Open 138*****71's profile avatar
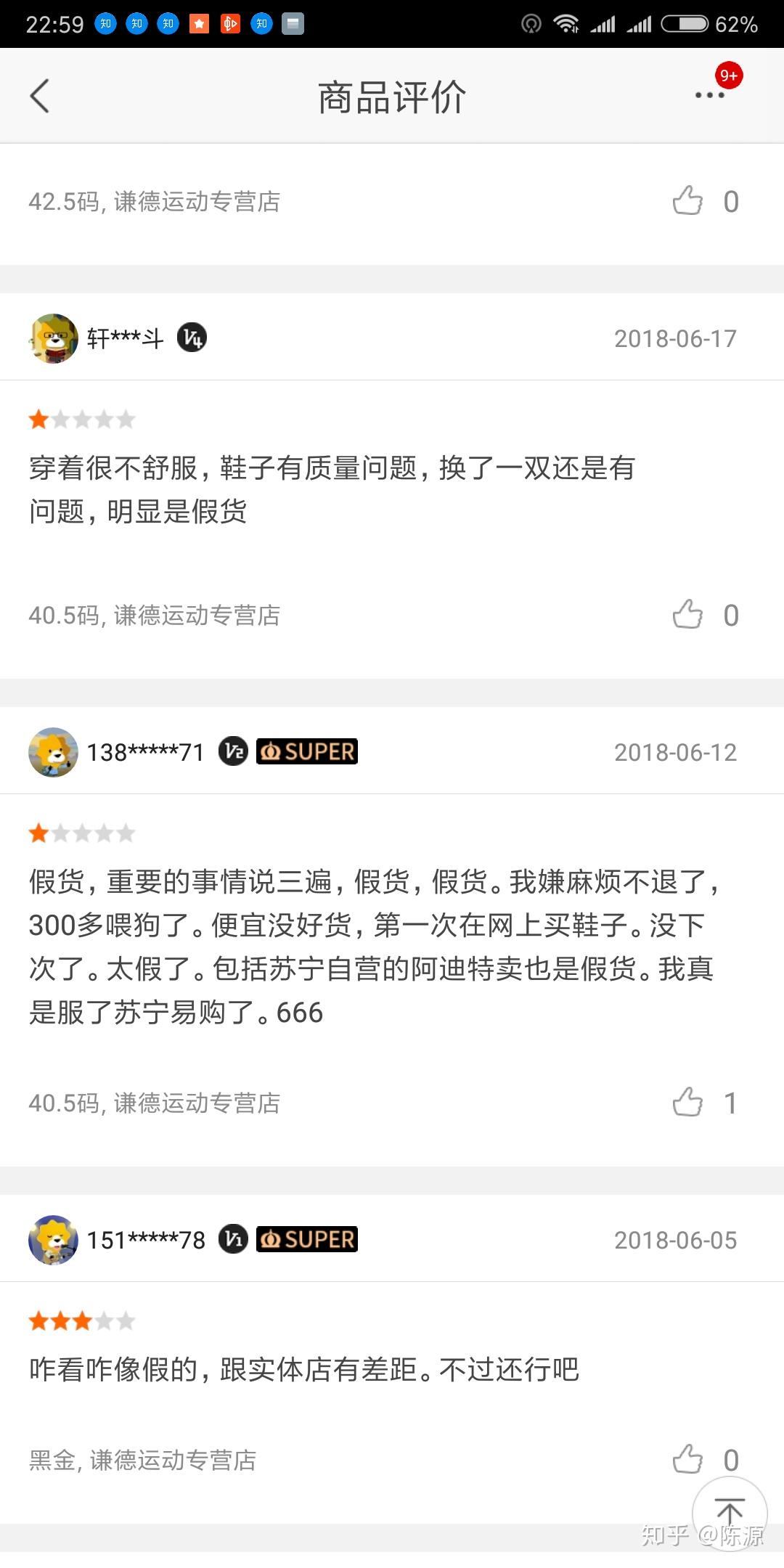This screenshot has height=1568, width=784. [54, 752]
